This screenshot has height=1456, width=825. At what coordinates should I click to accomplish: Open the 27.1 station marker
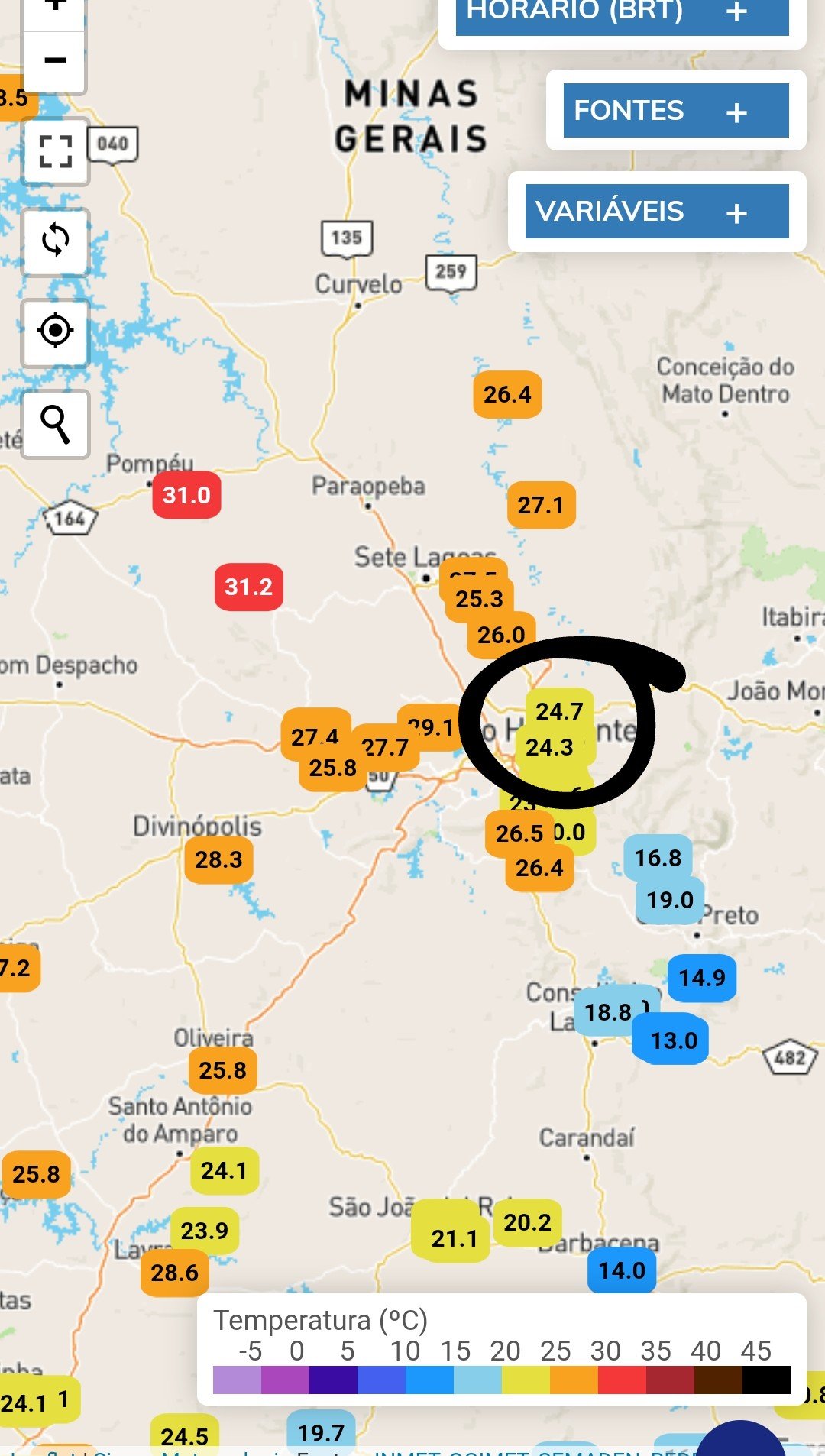(x=541, y=505)
